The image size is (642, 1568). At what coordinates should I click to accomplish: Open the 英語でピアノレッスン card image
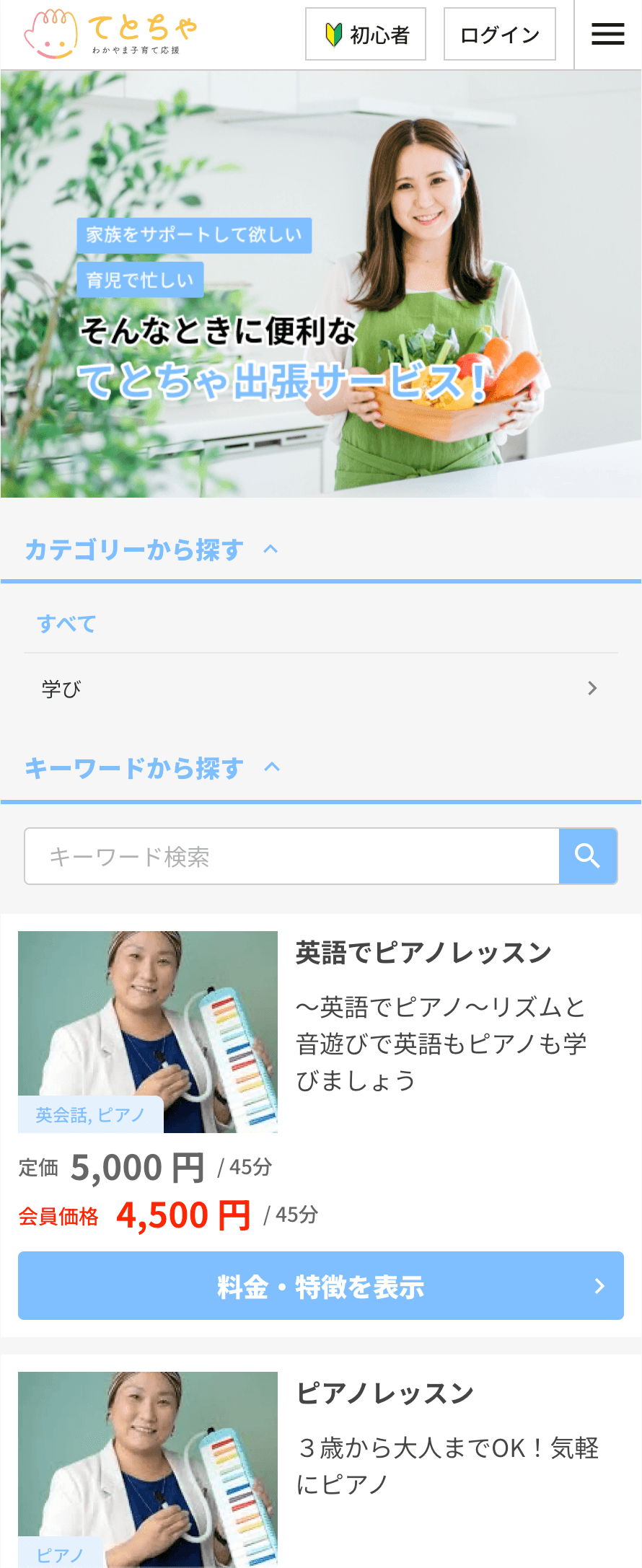[x=148, y=1031]
